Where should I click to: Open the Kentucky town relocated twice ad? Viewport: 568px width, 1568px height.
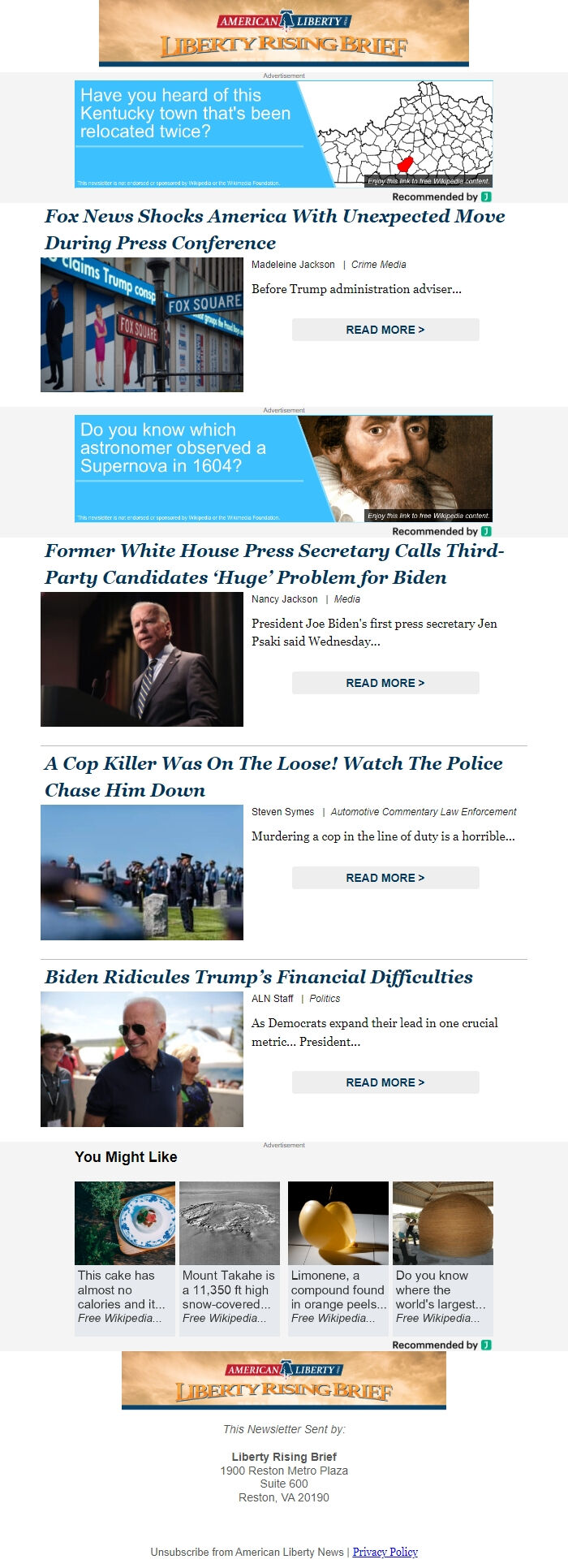283,134
